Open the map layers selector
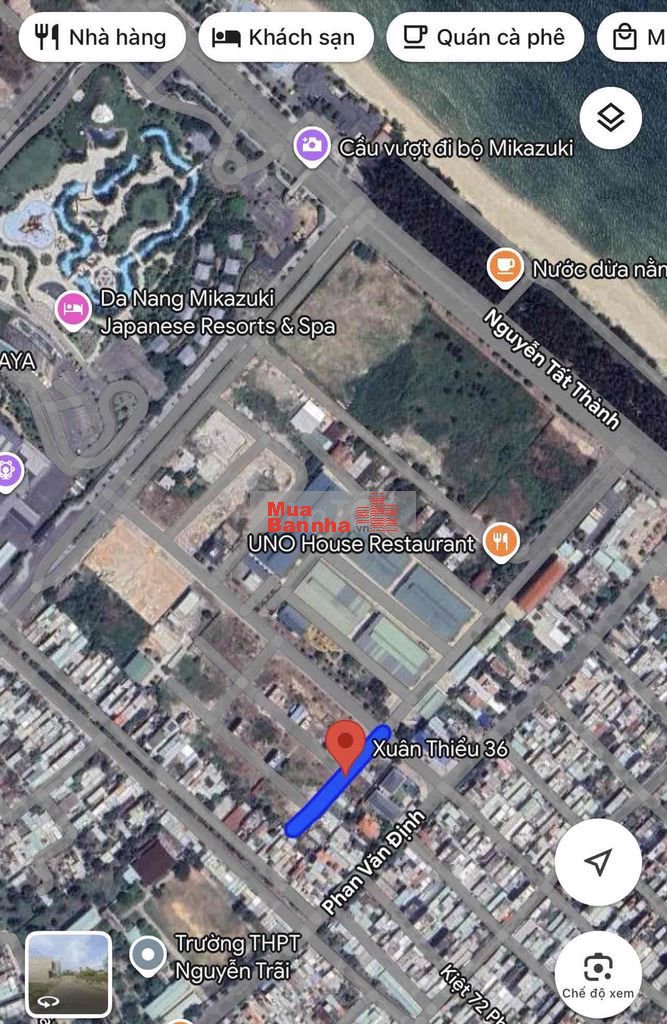The height and width of the screenshot is (1024, 667). [610, 118]
